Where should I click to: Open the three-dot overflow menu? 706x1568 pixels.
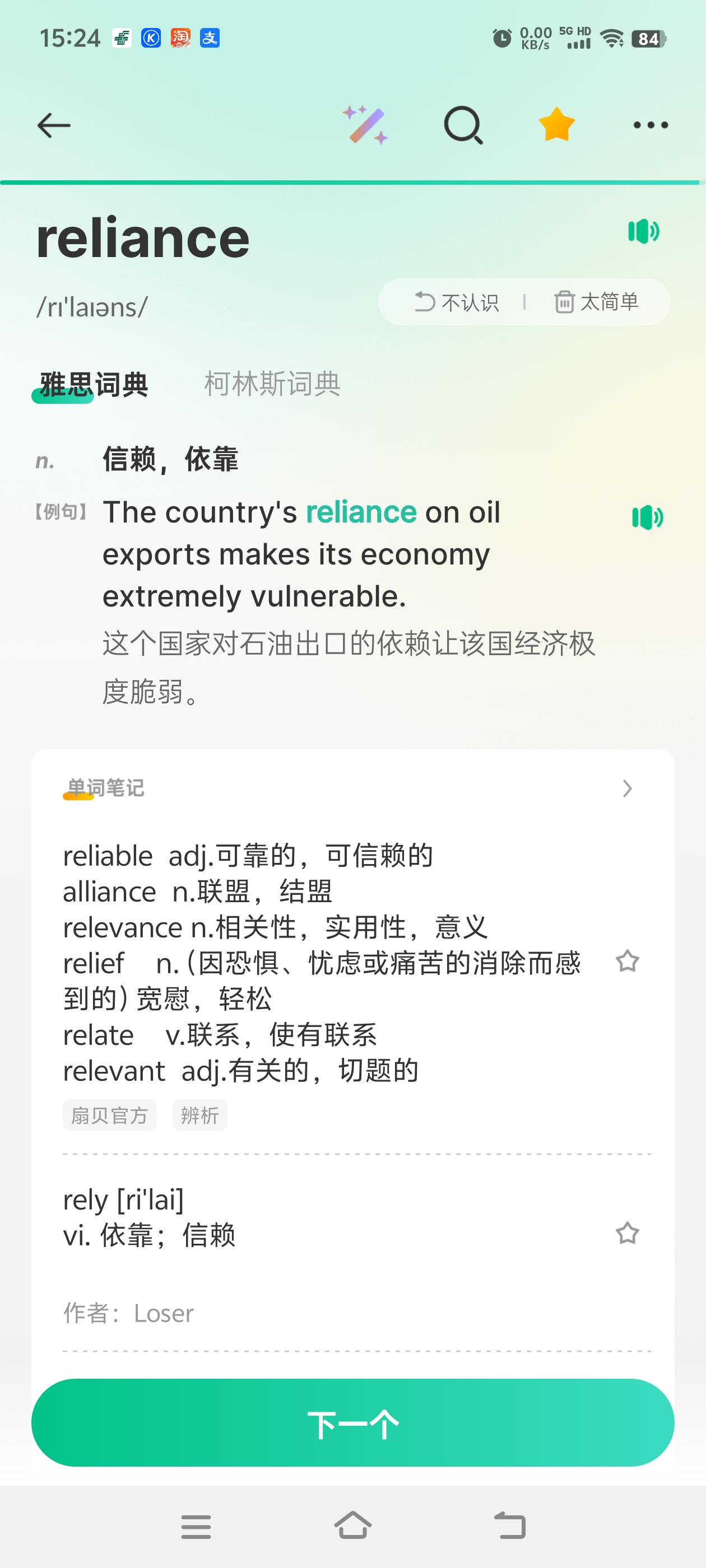tap(651, 125)
